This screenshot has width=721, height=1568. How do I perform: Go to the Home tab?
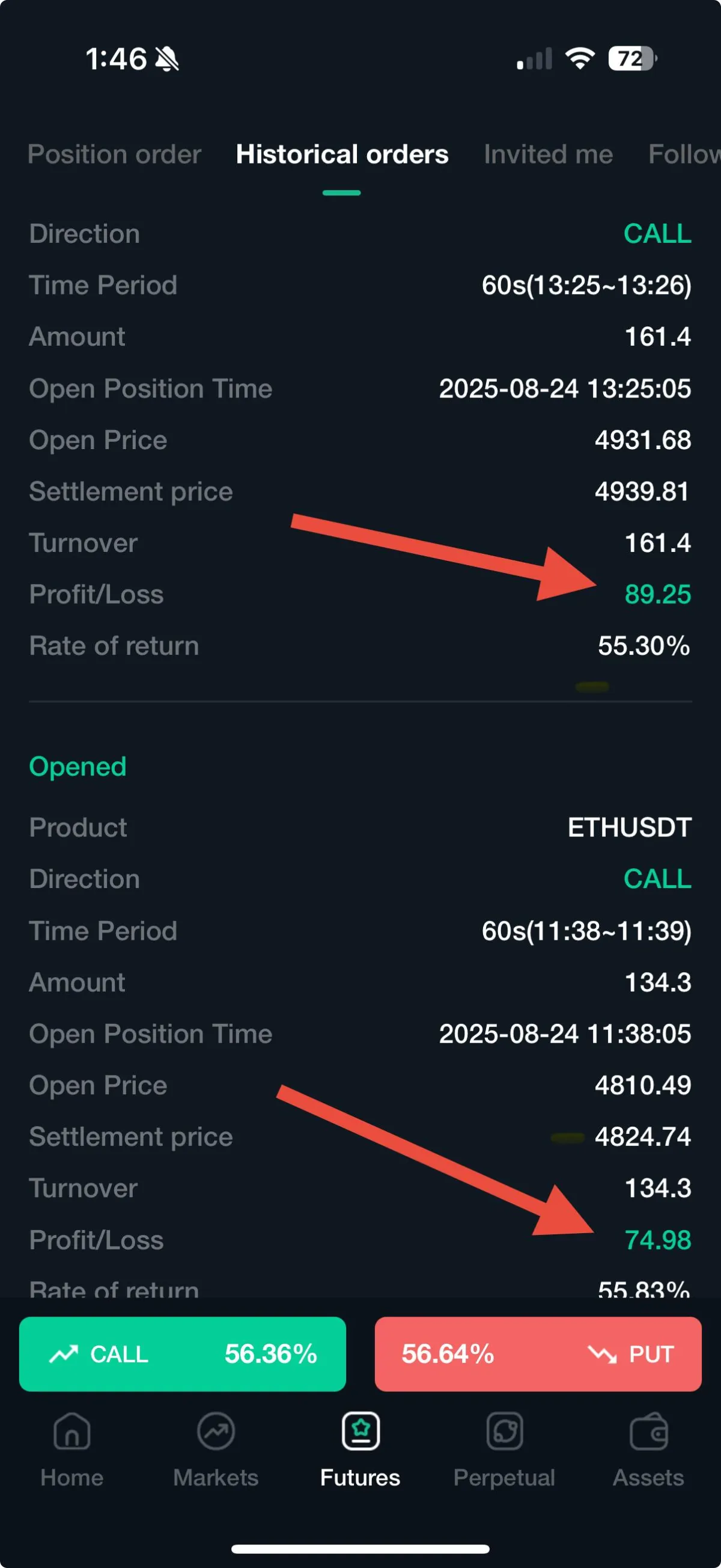(71, 1450)
